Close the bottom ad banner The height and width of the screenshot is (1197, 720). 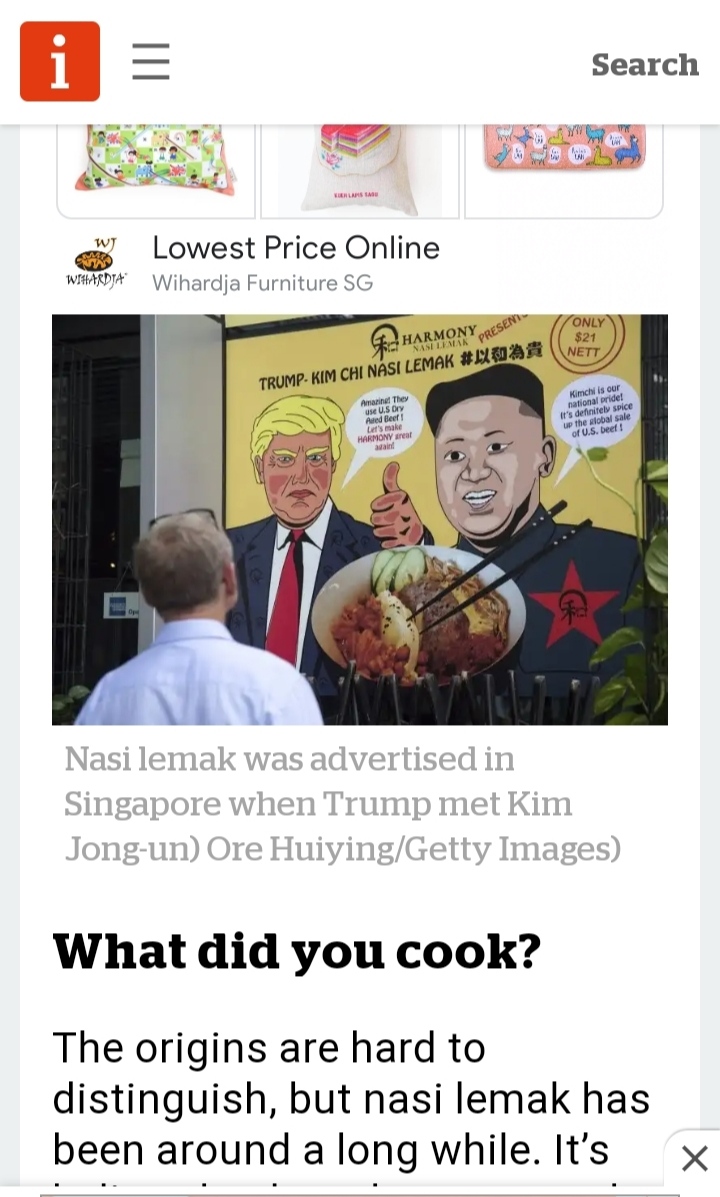(694, 1159)
